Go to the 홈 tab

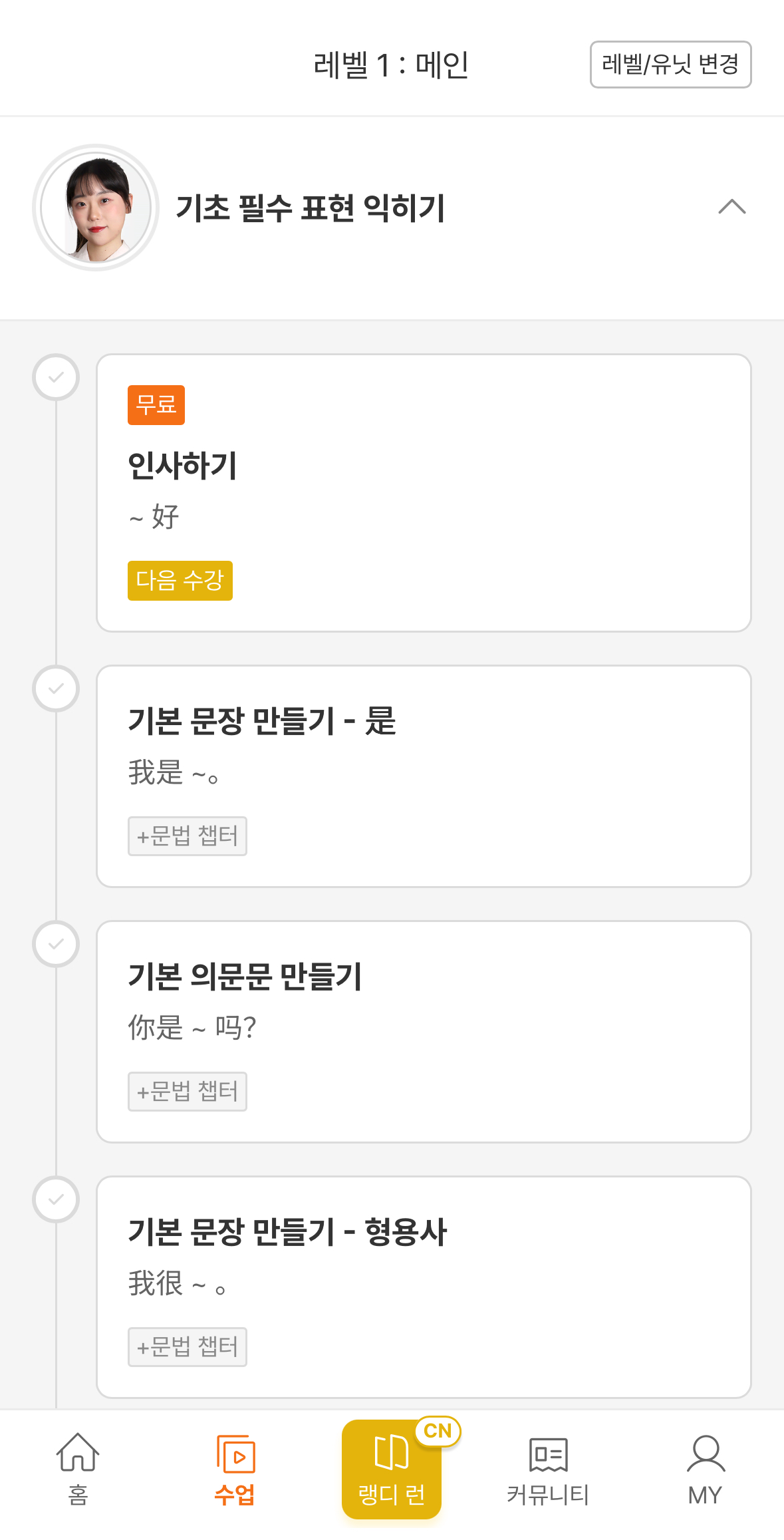(78, 1469)
